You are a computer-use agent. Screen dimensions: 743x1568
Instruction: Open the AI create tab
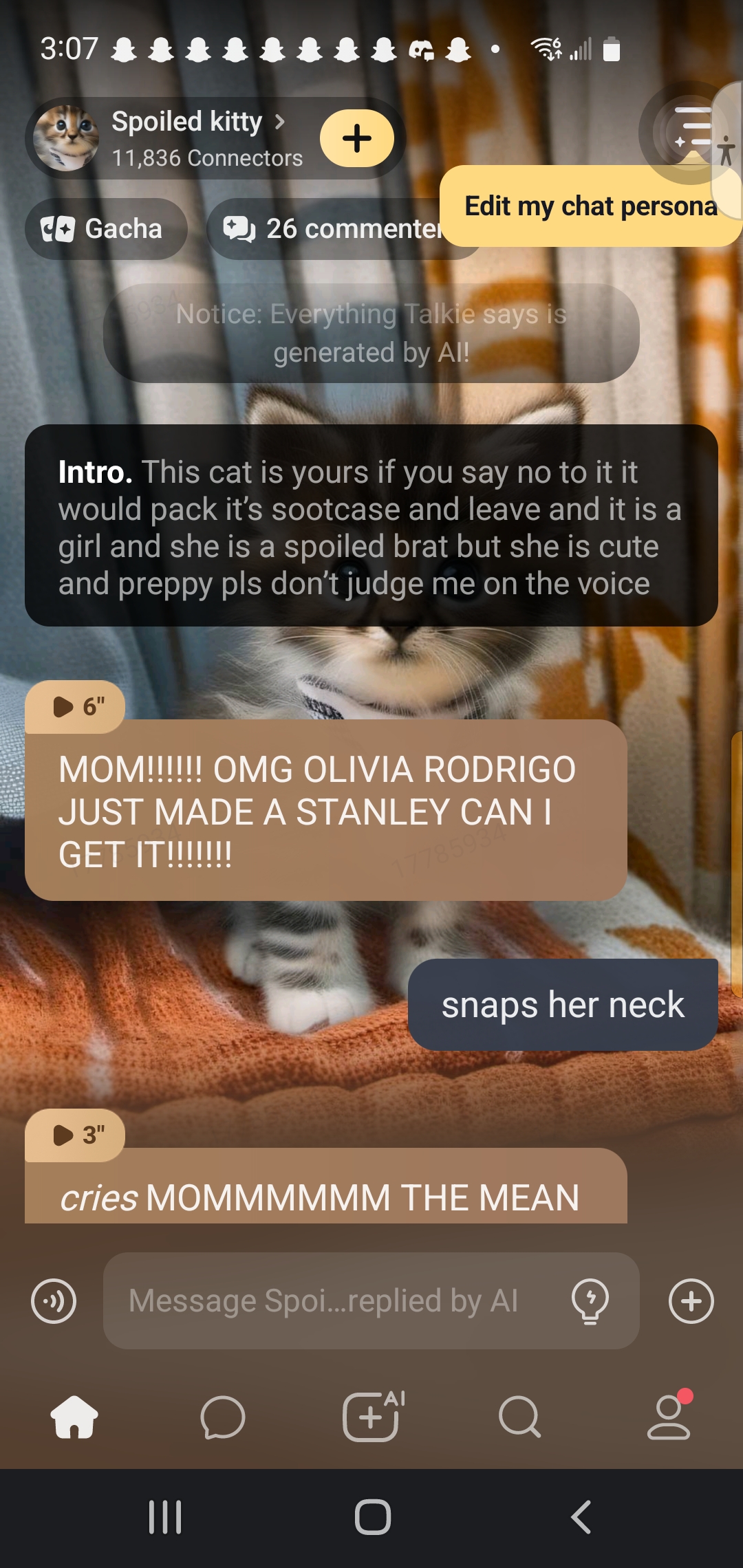(371, 1417)
